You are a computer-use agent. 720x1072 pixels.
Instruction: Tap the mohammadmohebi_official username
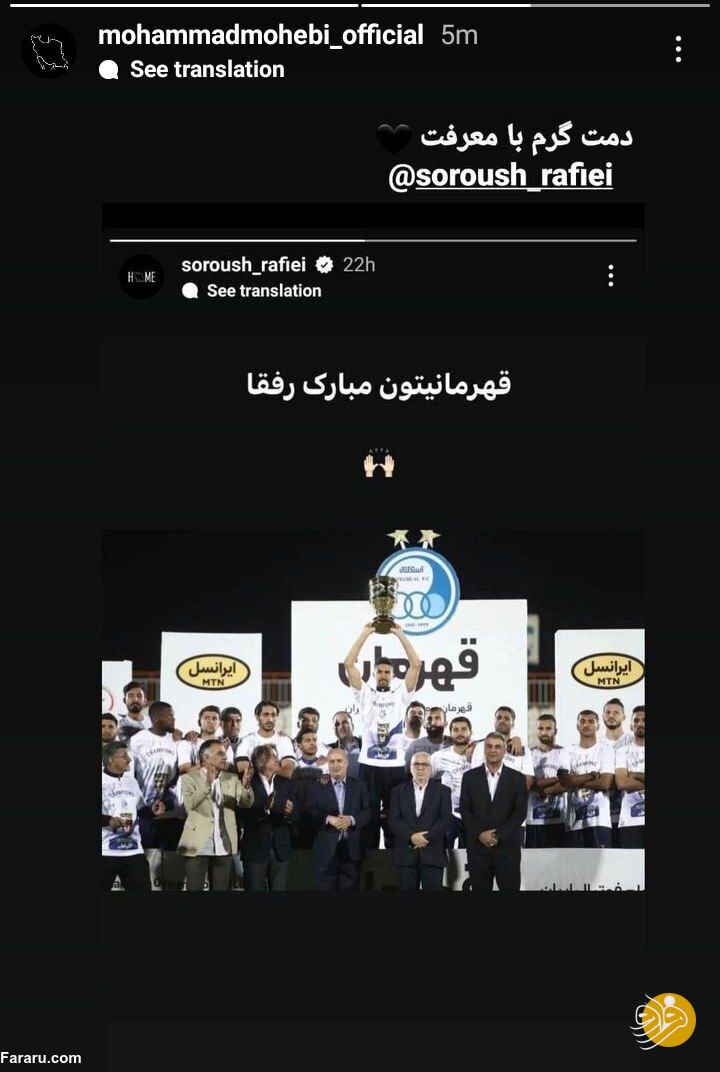point(261,35)
